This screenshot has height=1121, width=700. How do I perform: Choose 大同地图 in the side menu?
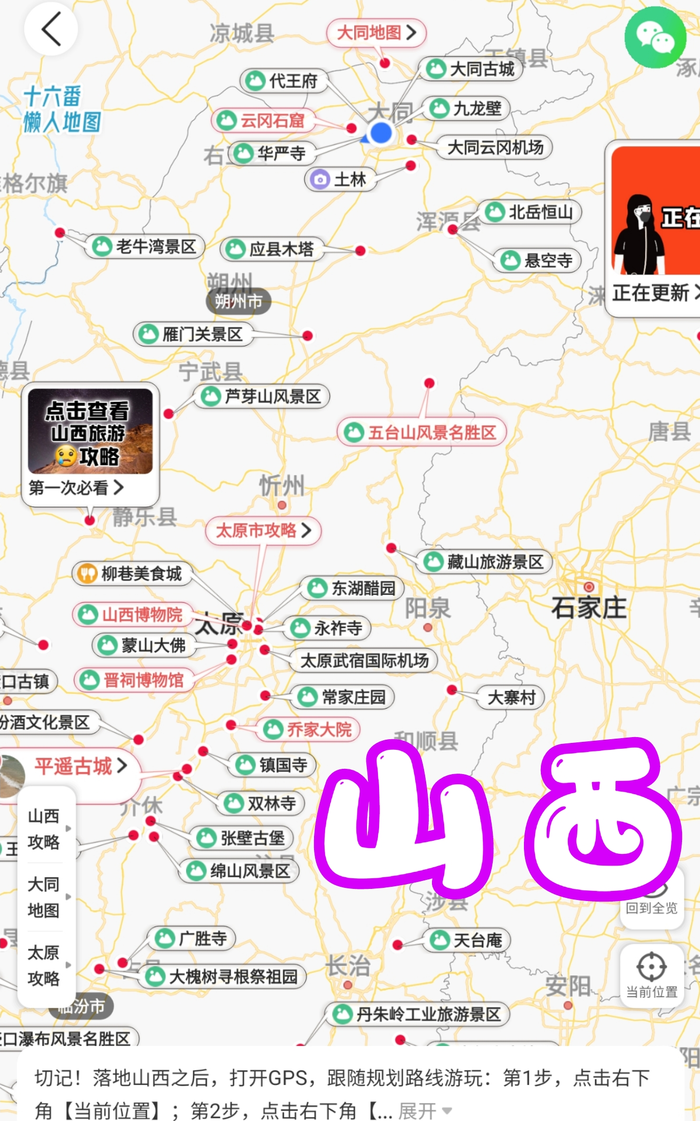point(44,897)
